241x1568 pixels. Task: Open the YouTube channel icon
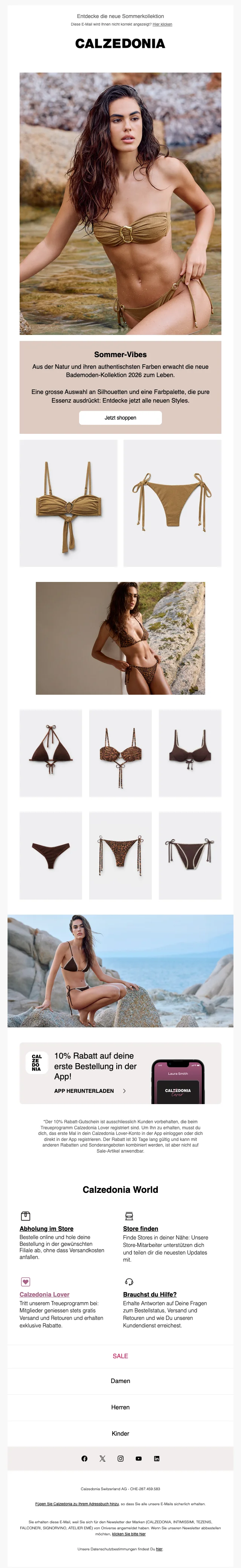pos(139,1459)
